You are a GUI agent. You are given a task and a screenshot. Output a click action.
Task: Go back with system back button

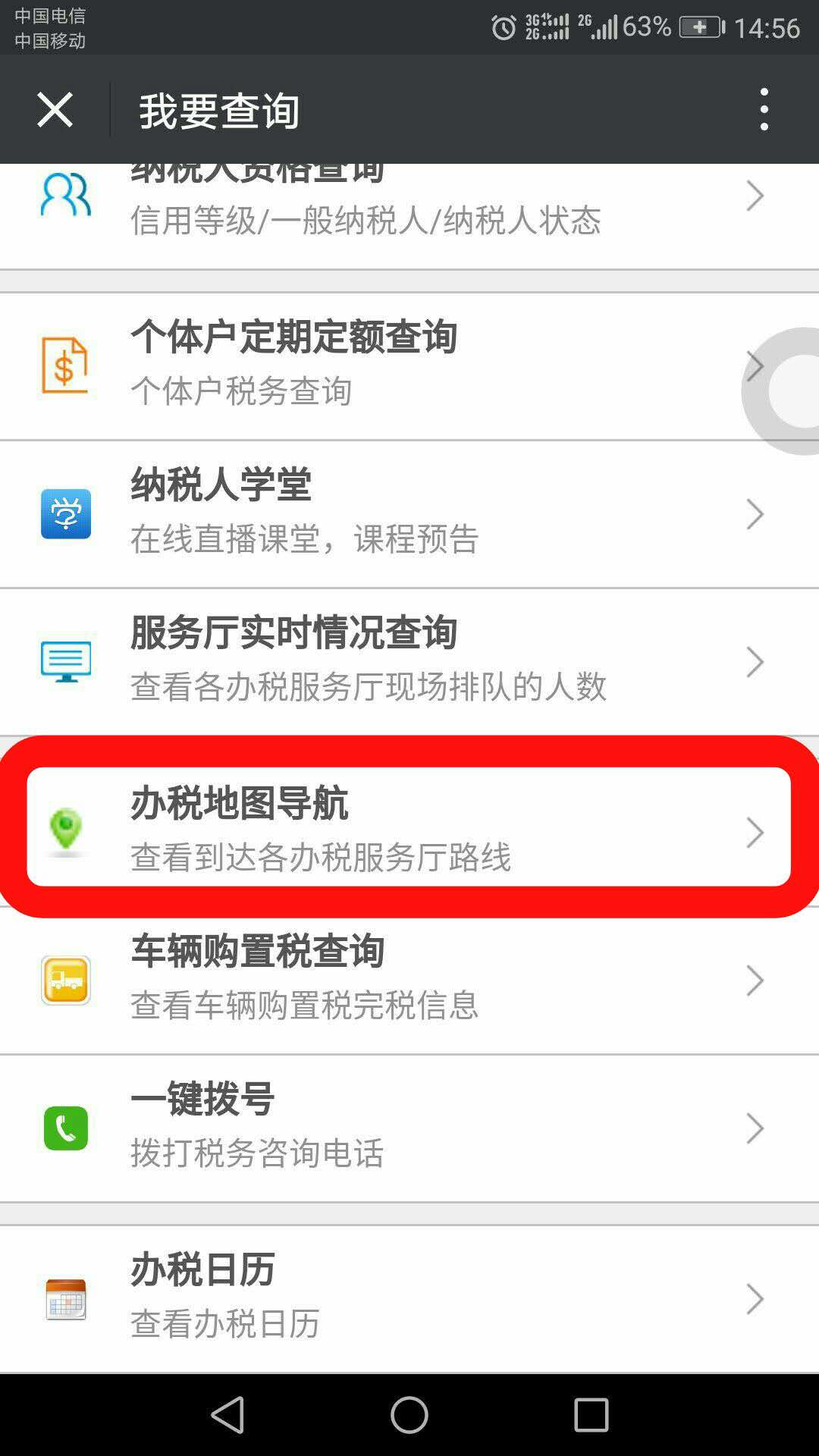(227, 1415)
